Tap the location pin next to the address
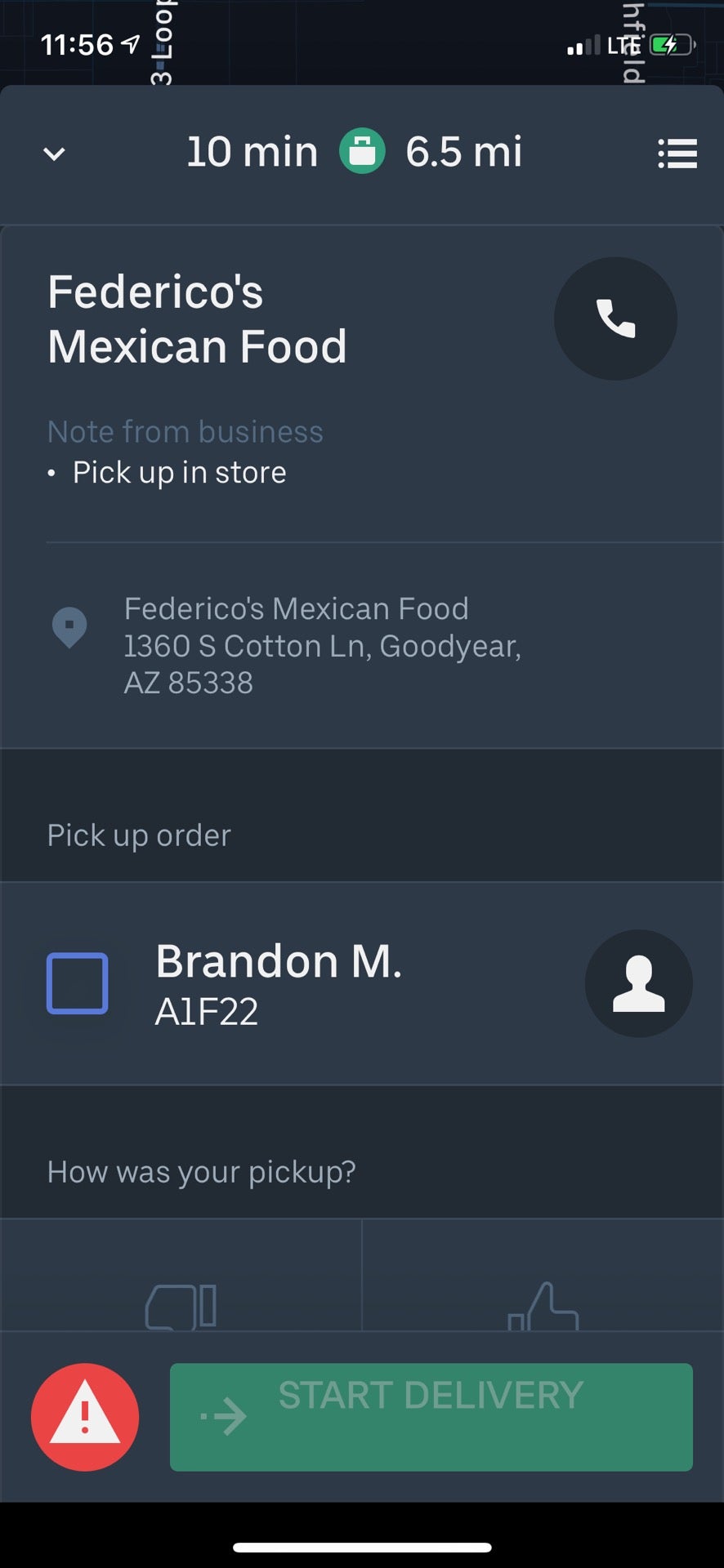This screenshot has height=1568, width=724. [69, 627]
